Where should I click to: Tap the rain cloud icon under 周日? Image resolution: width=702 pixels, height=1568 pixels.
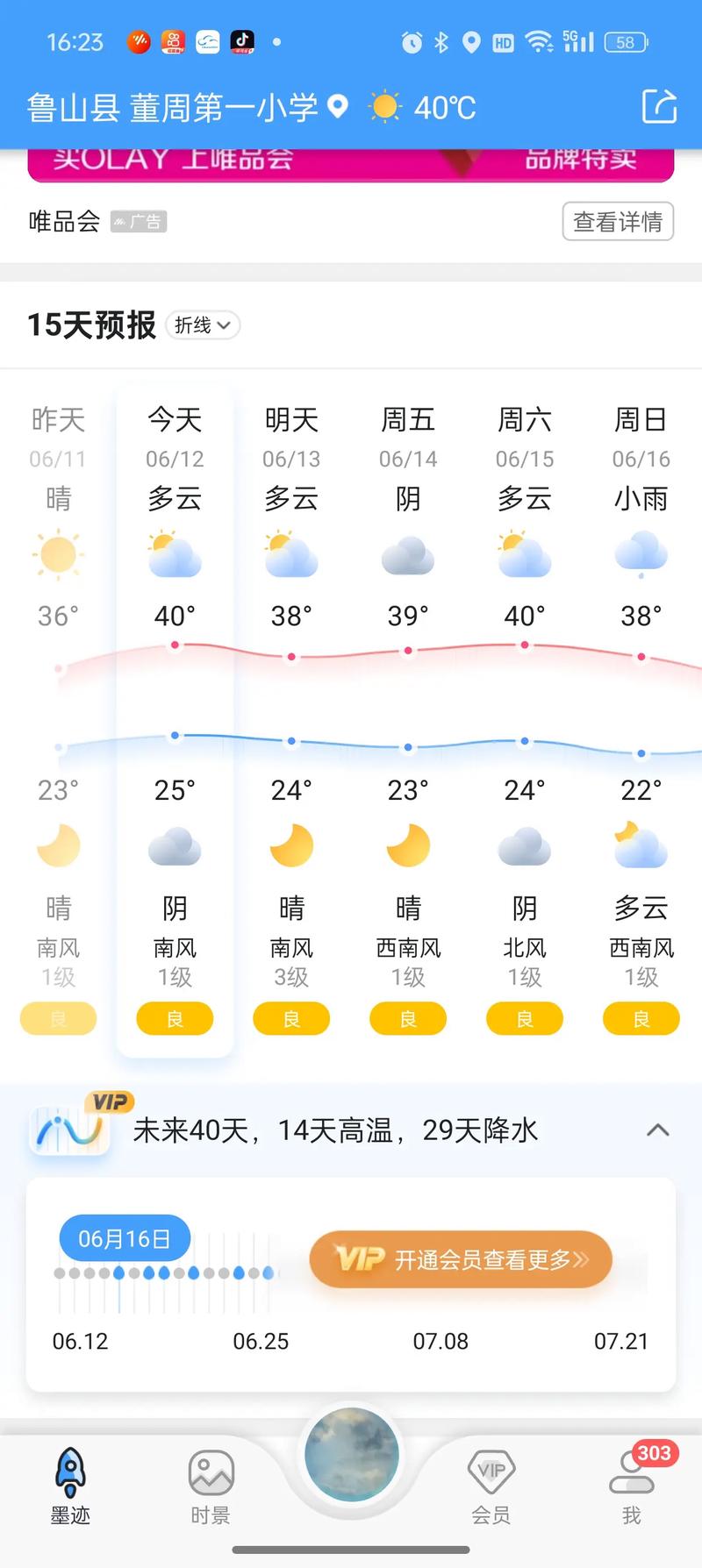point(641,554)
